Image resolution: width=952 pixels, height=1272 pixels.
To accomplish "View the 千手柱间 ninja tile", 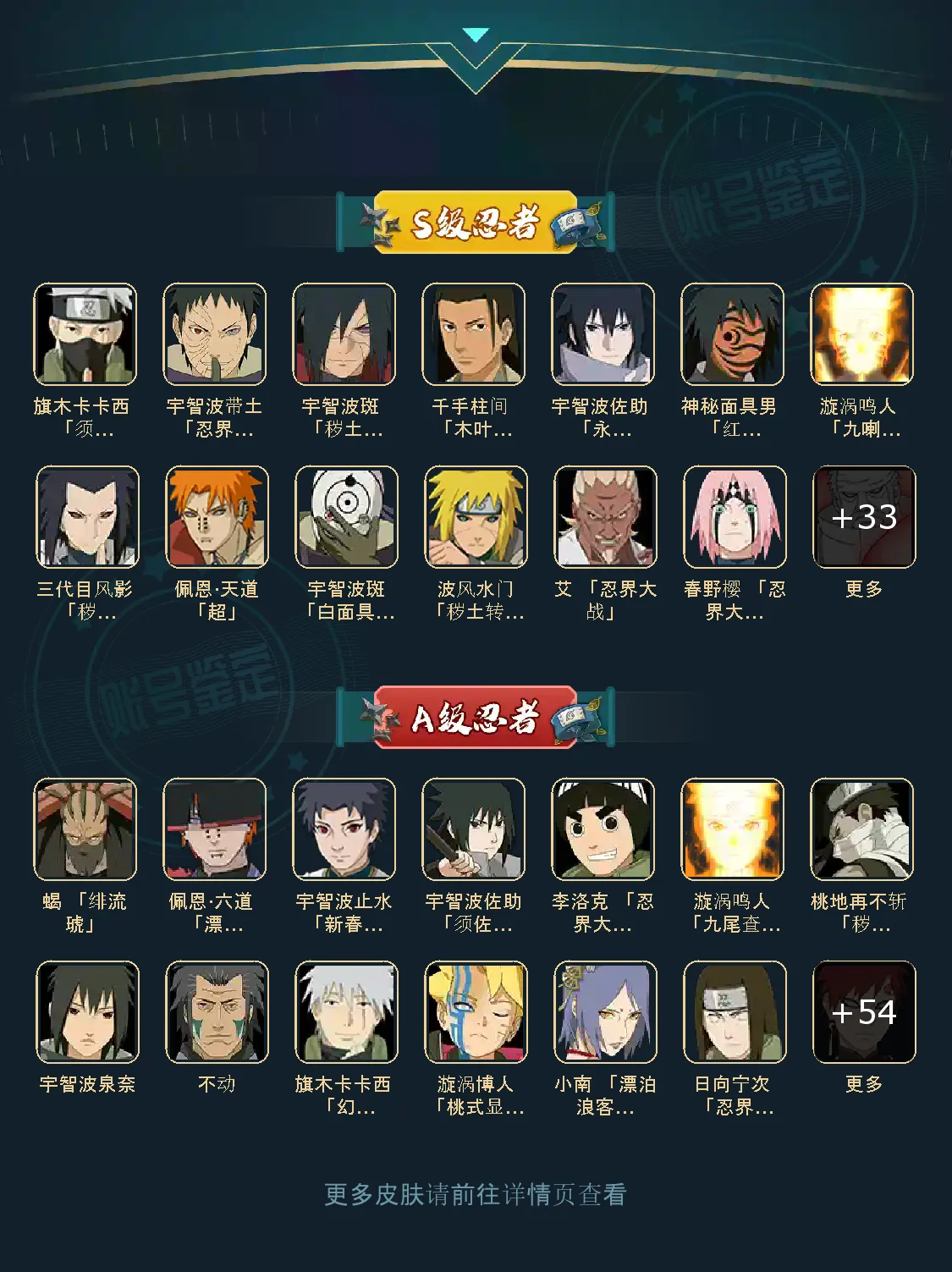I will coord(473,334).
